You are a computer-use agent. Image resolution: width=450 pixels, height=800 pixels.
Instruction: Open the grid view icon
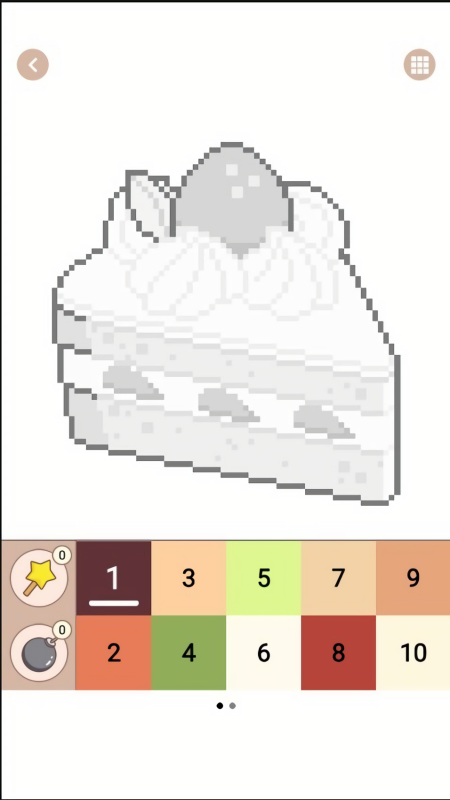coord(419,65)
